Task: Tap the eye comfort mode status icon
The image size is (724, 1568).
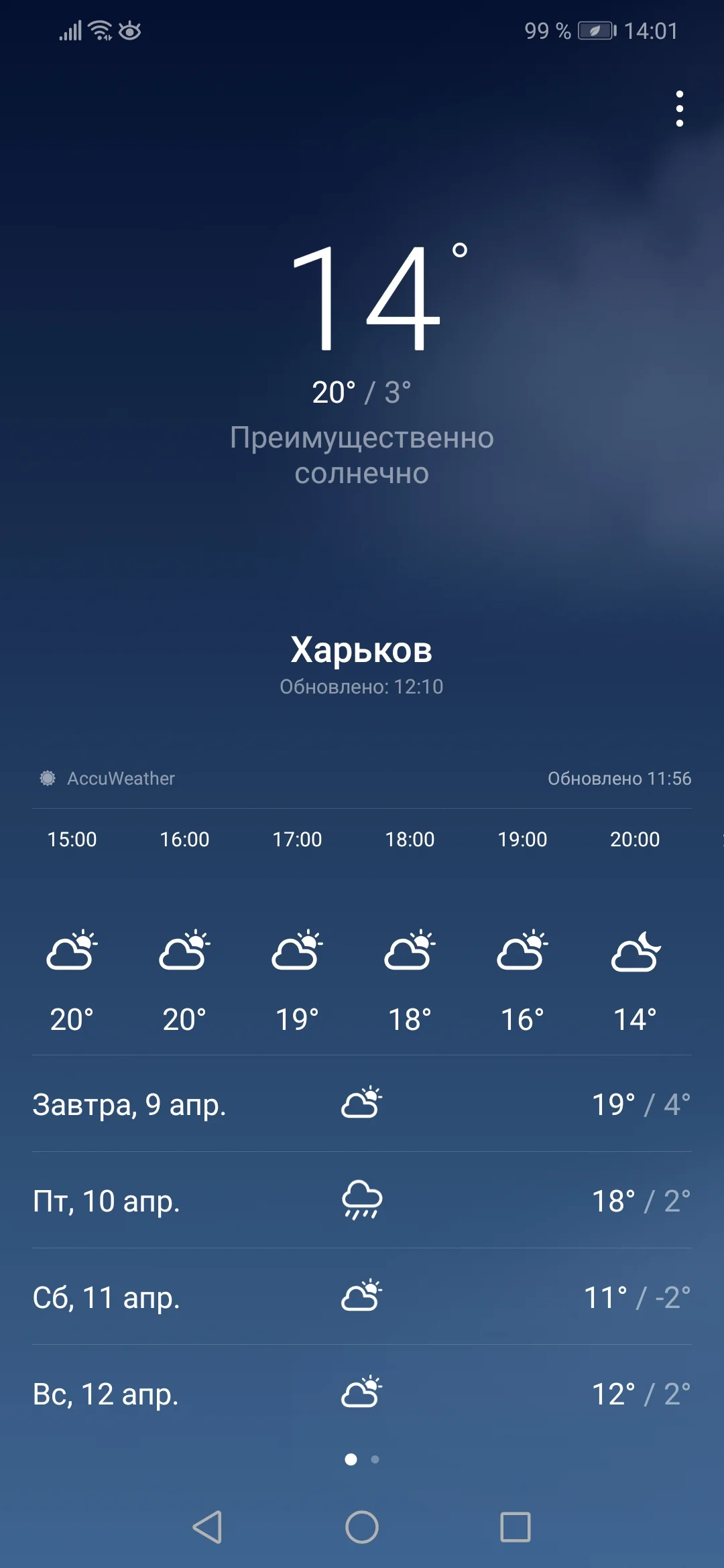Action: [x=129, y=31]
